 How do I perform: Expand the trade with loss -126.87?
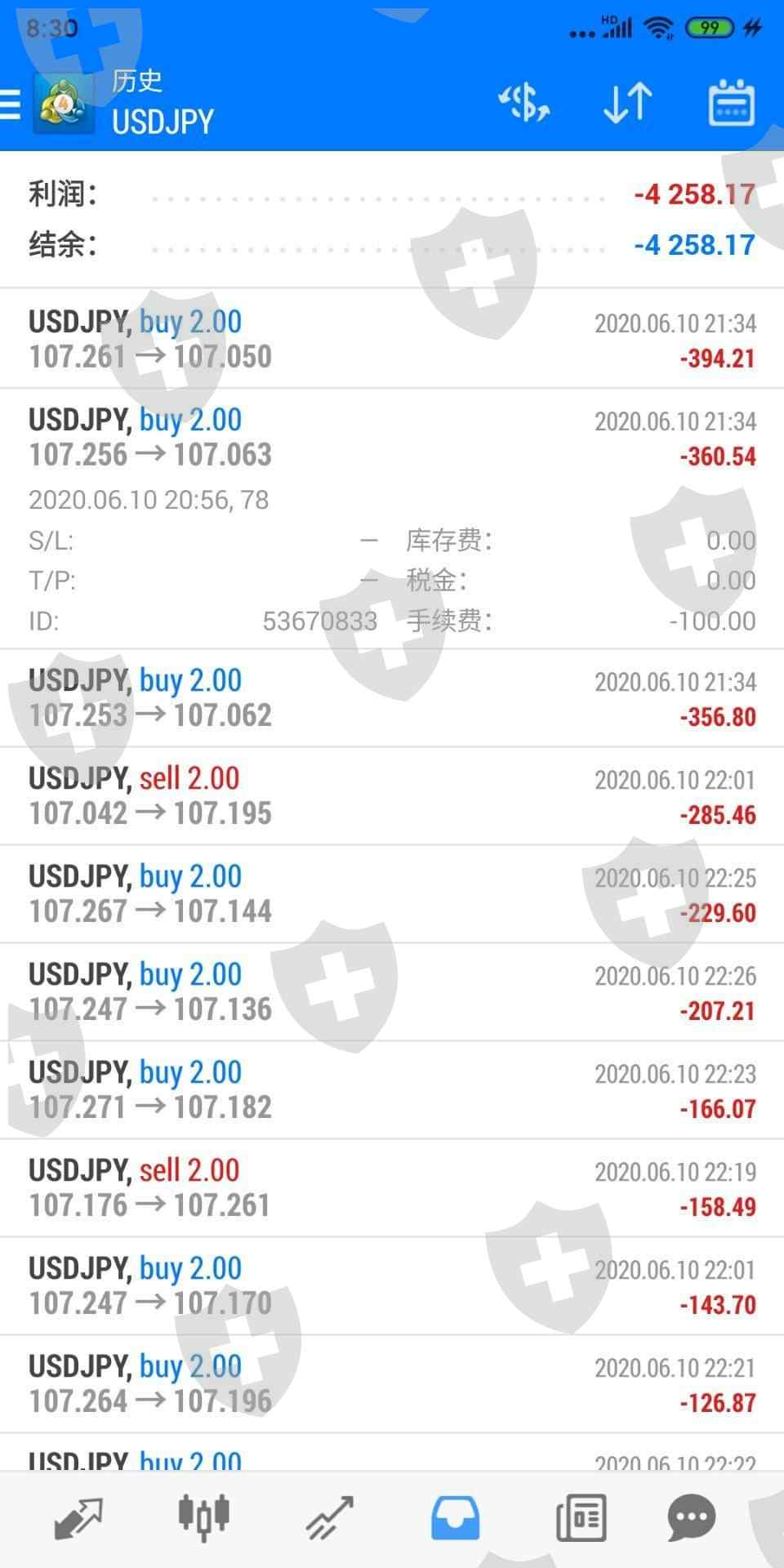pos(392,1384)
